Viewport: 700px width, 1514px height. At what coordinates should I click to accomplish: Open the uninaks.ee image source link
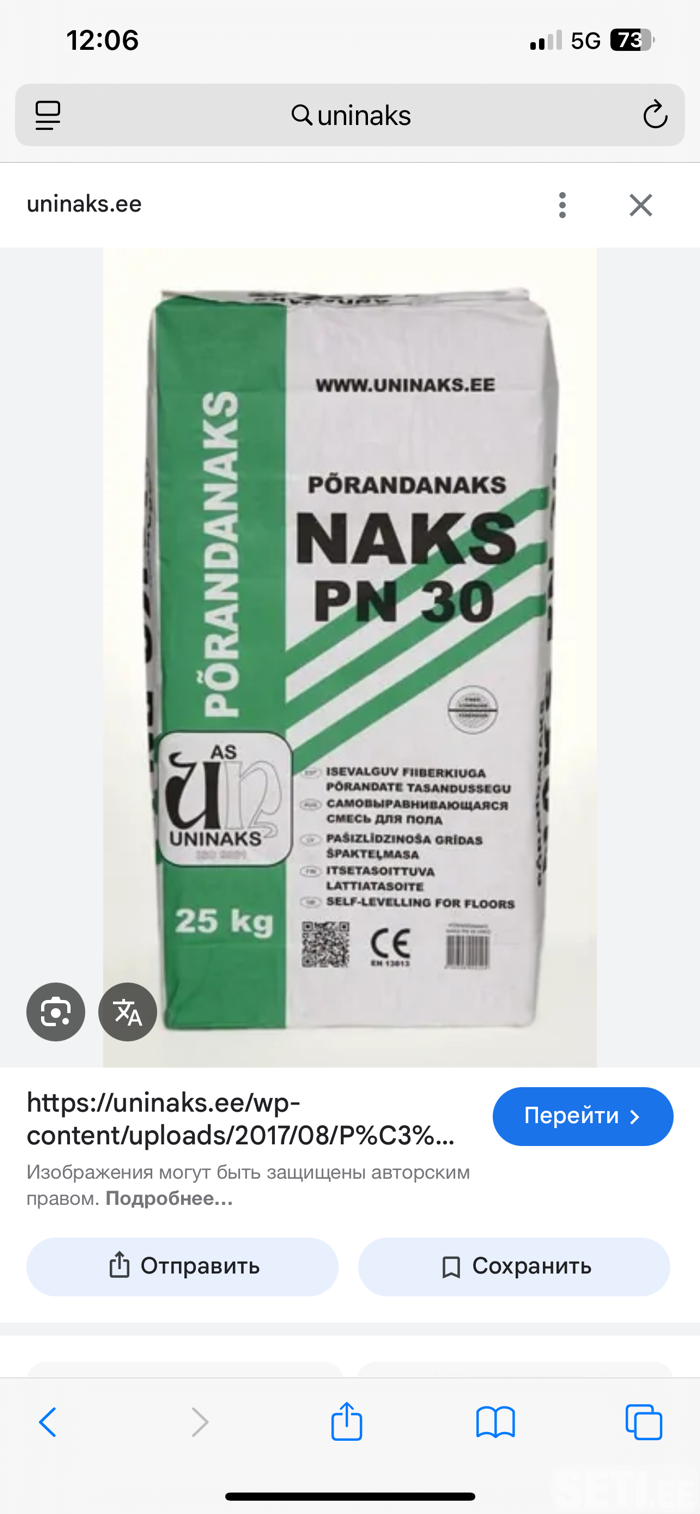click(240, 1119)
